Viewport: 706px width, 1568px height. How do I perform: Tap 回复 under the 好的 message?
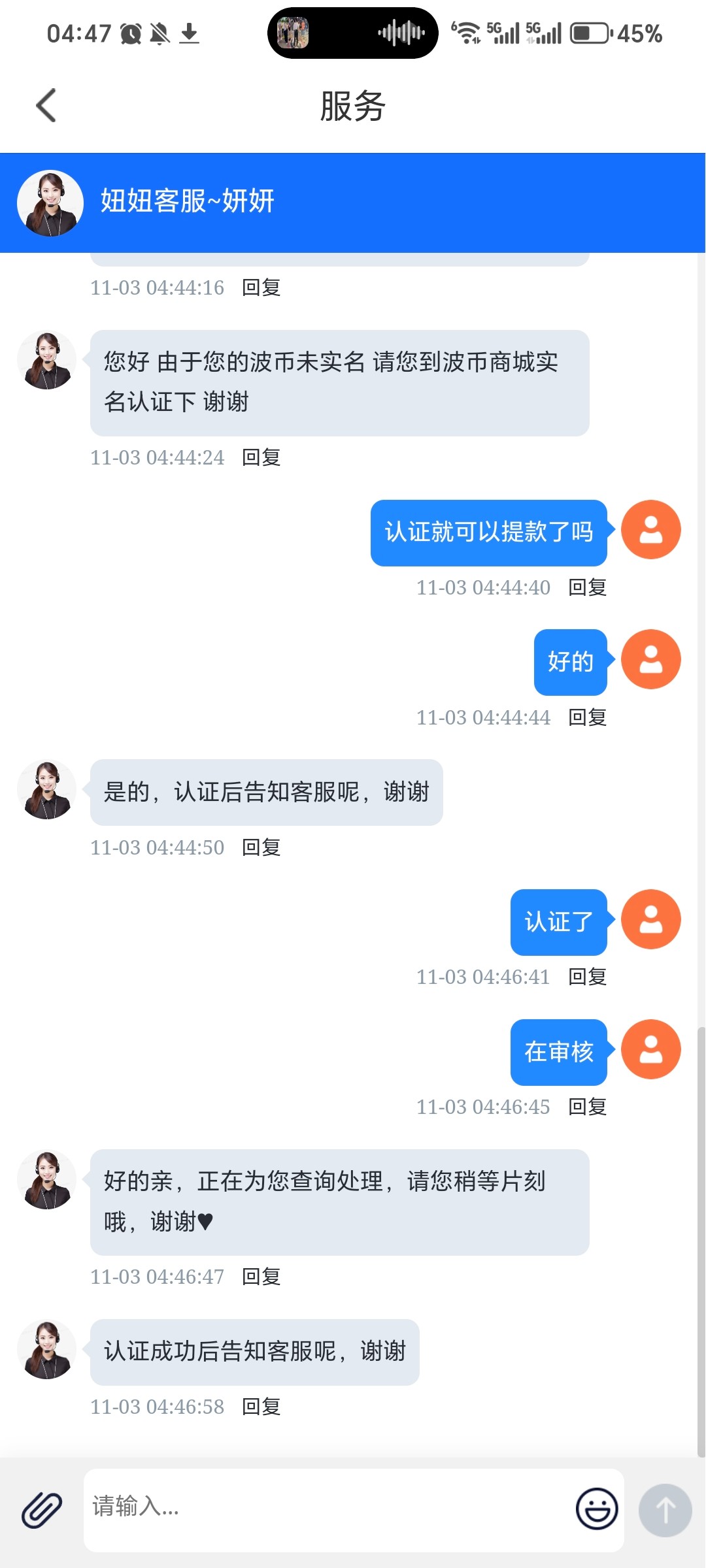pos(587,718)
